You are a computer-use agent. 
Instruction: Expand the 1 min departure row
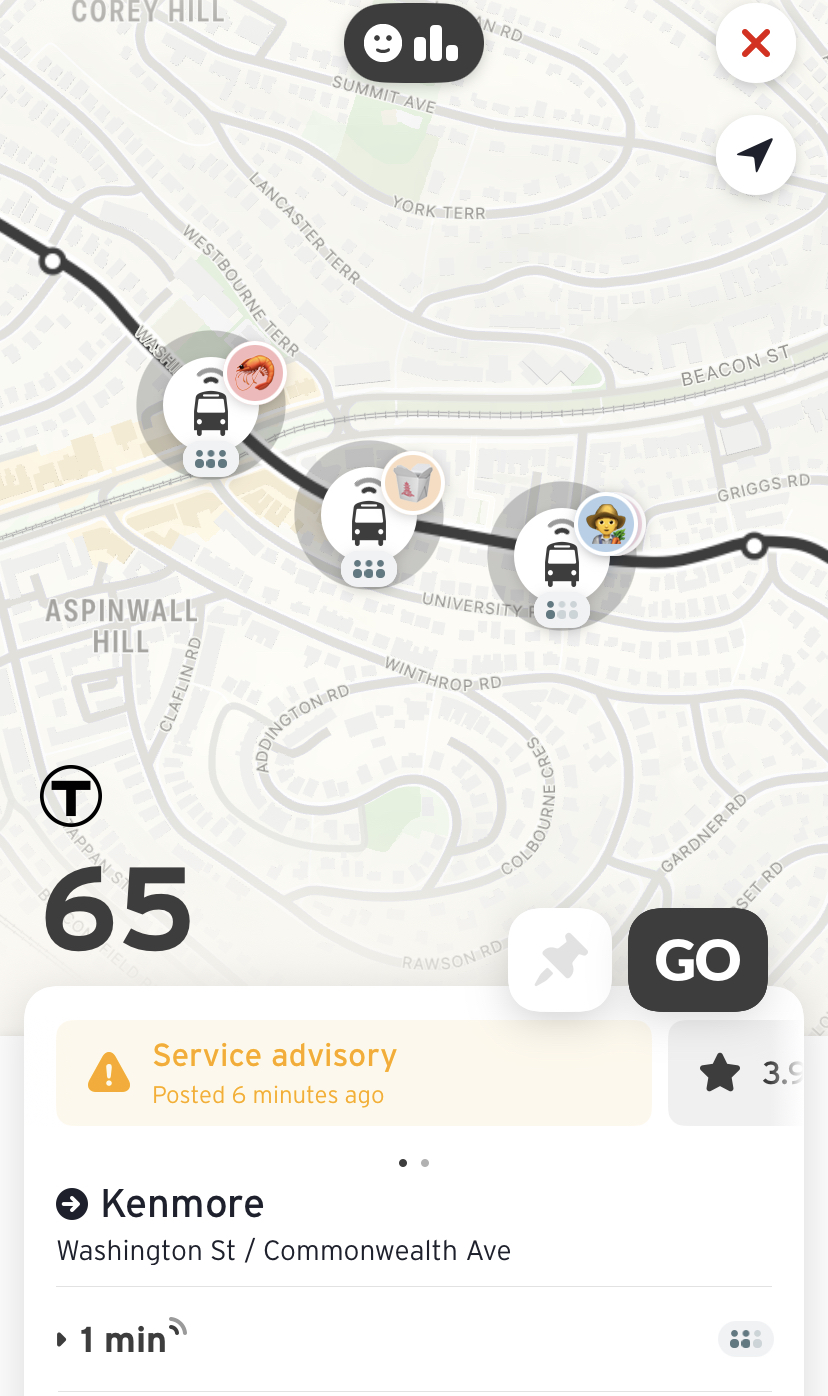coord(122,1339)
